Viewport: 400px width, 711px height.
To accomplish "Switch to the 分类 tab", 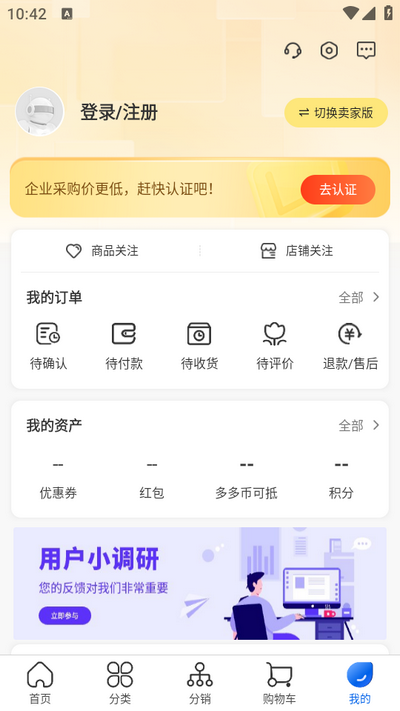I will (120, 683).
